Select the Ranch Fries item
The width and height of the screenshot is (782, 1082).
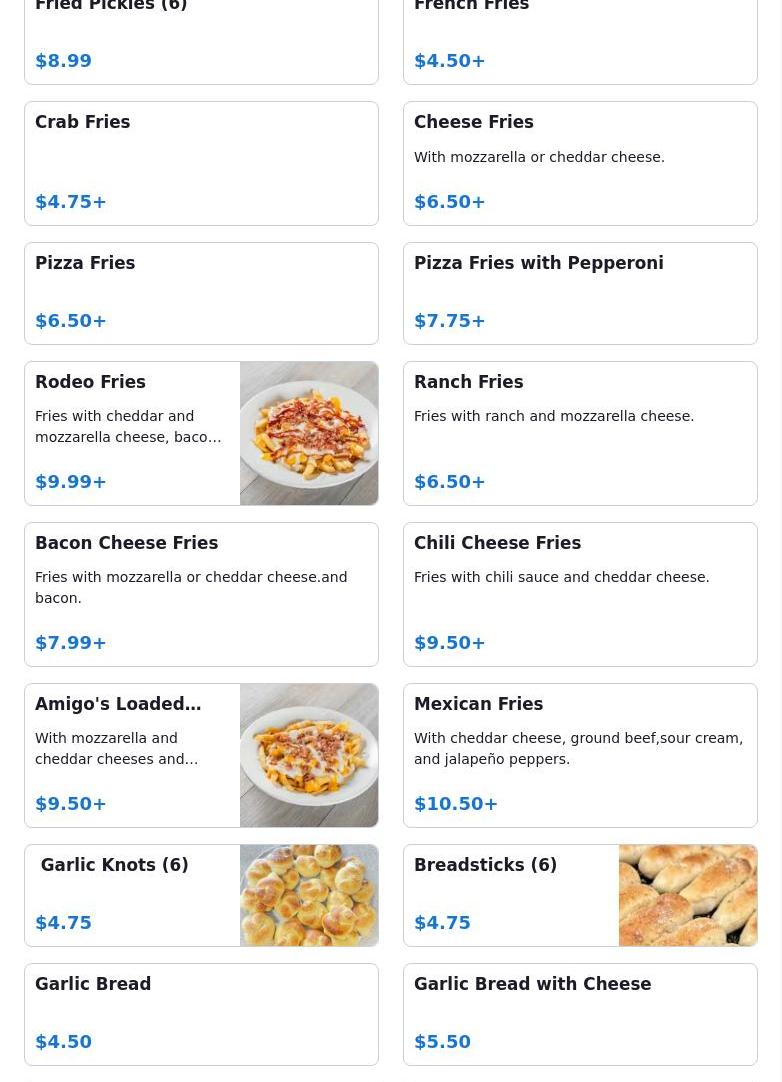580,433
